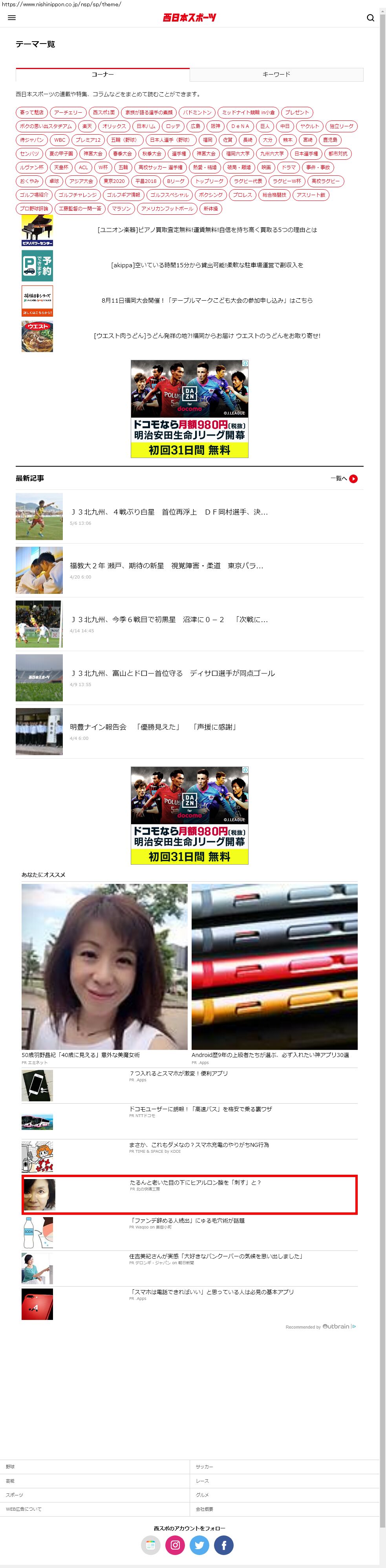Go to the 野球 footer section
The image size is (386, 1568).
tap(10, 1467)
